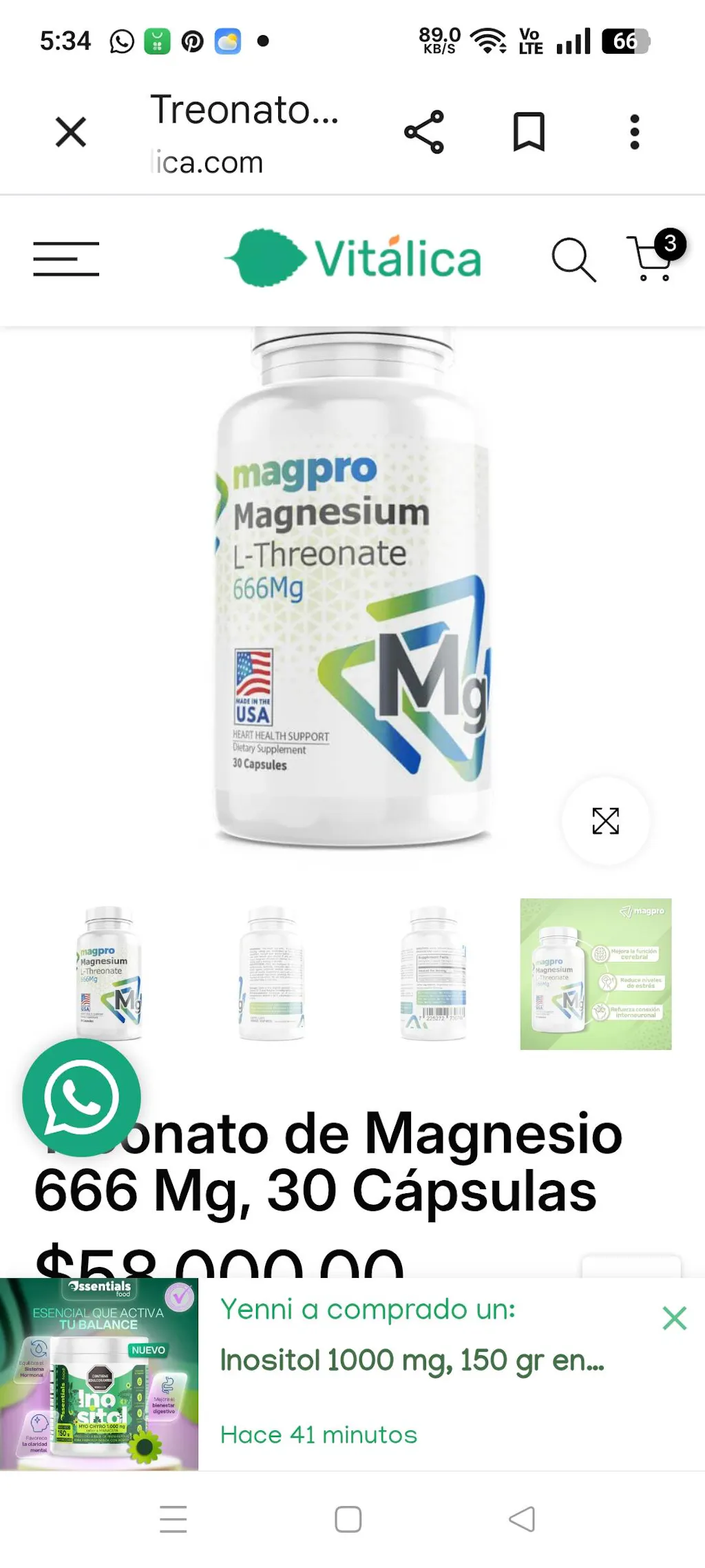
Task: Go to the Vitálica home page logo
Action: point(353,258)
